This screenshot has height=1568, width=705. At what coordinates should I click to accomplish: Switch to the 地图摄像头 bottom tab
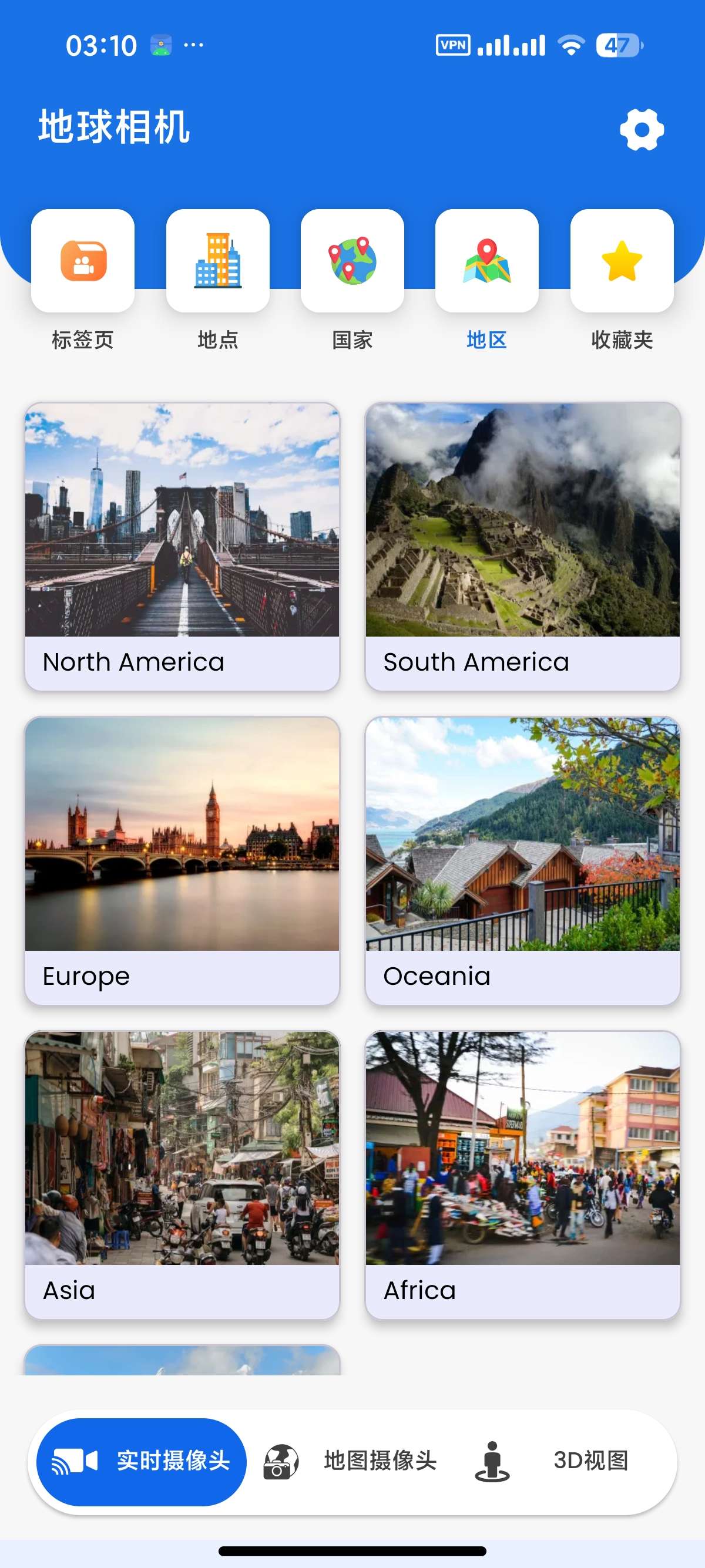(350, 1462)
